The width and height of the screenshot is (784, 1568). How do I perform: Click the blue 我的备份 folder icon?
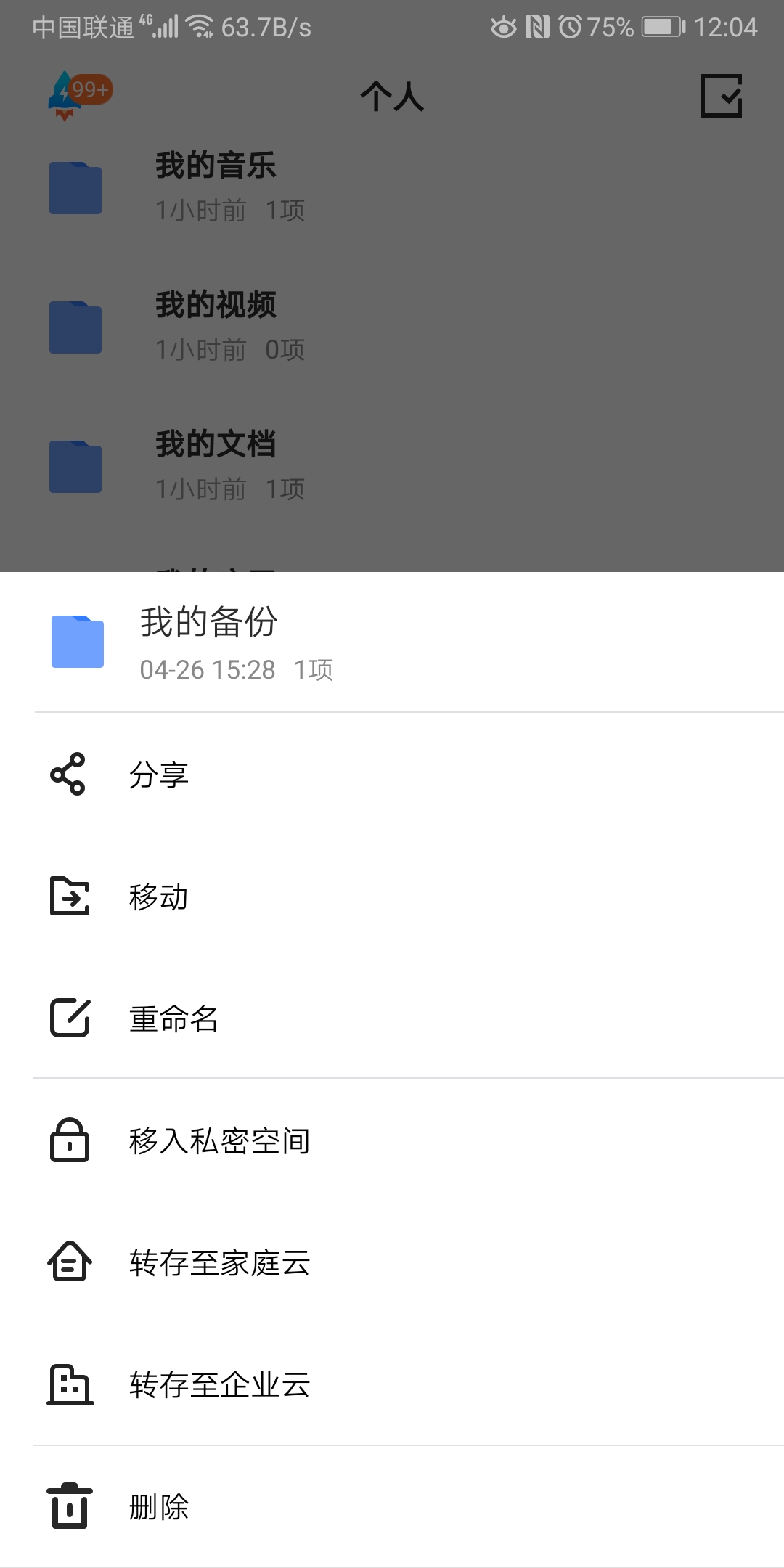click(77, 642)
